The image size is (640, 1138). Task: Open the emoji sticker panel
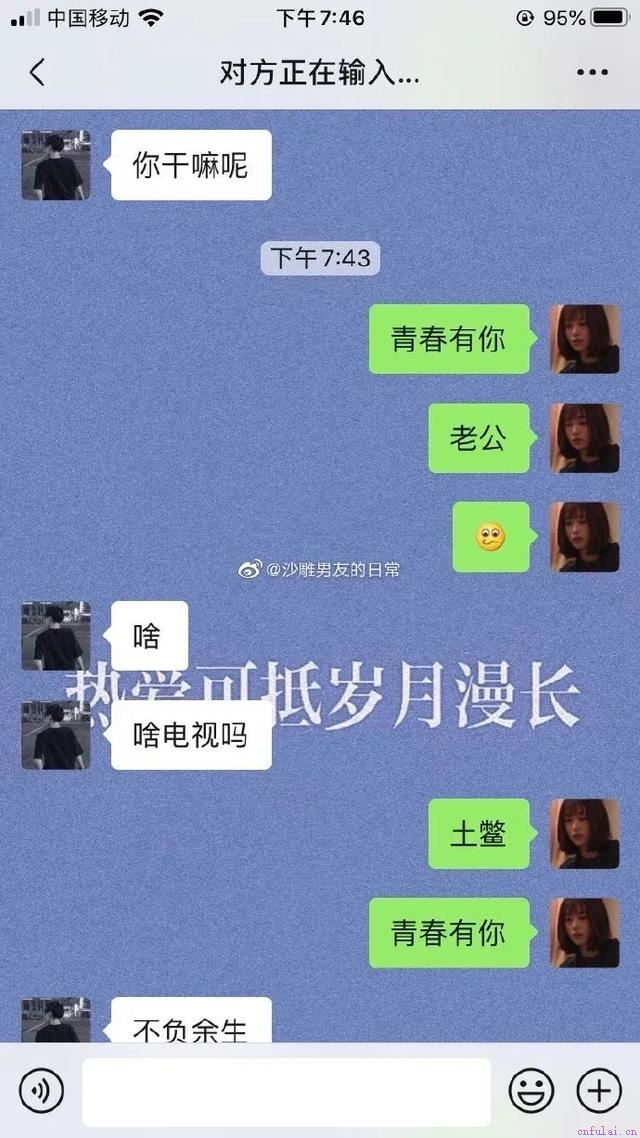click(531, 1090)
